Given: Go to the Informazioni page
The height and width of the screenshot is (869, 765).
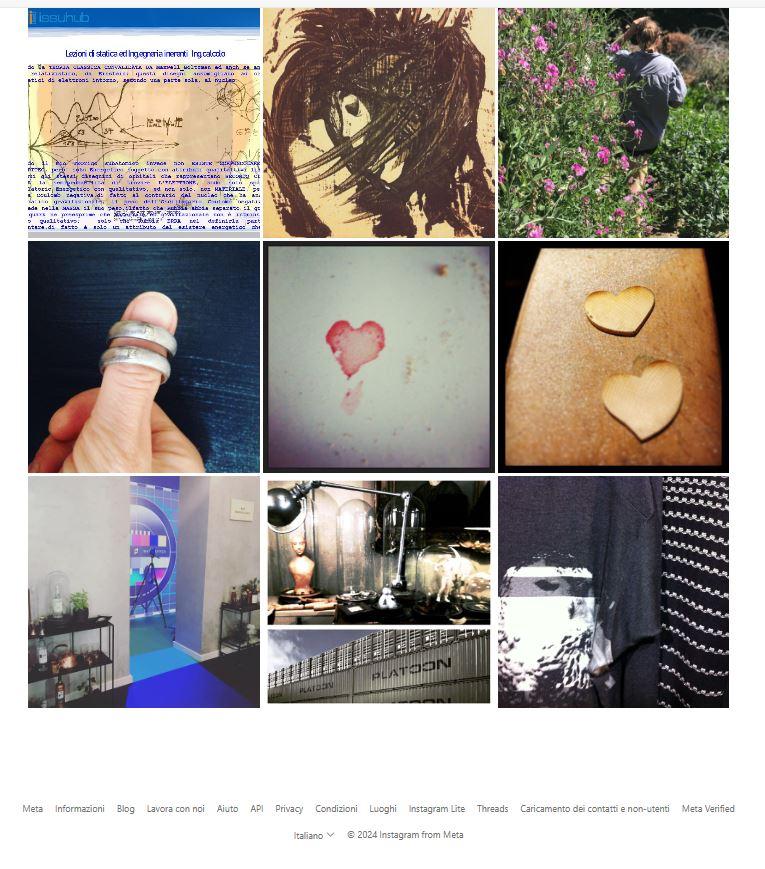Looking at the screenshot, I should coord(80,809).
